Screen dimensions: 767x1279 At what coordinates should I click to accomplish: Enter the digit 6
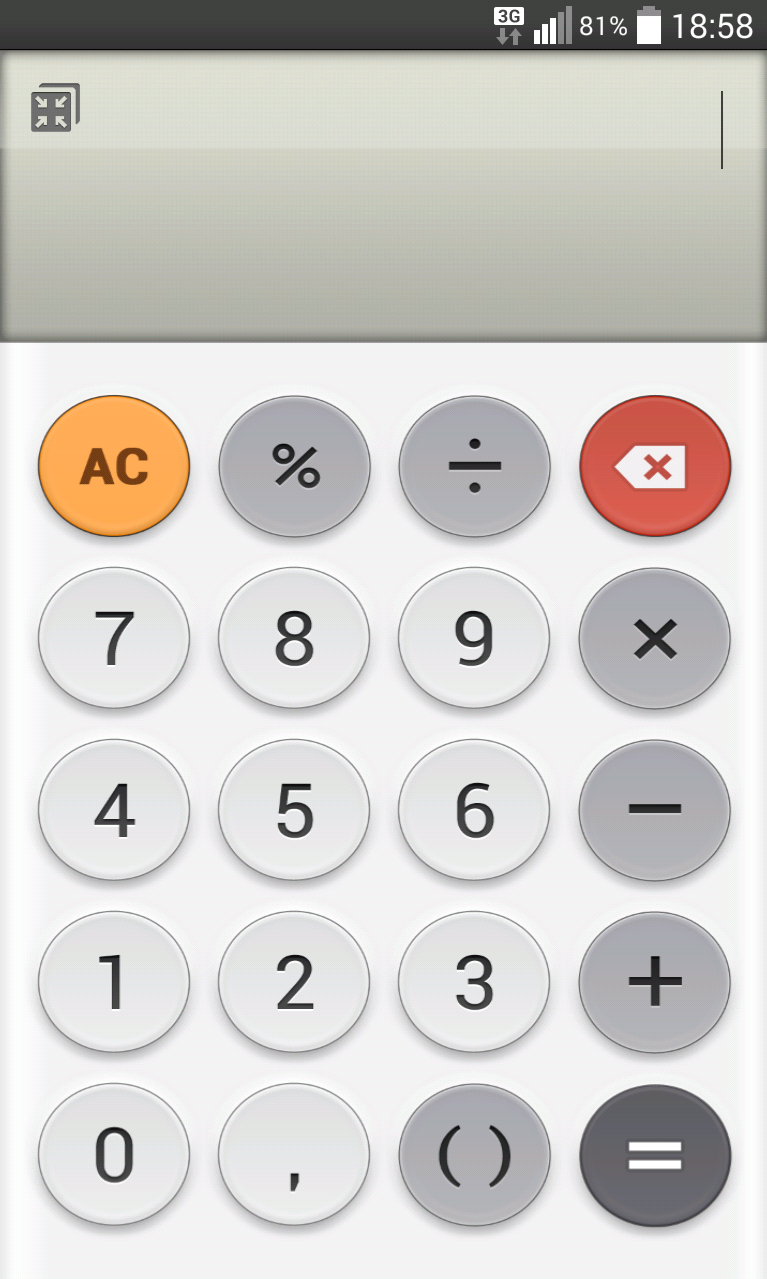pos(474,810)
